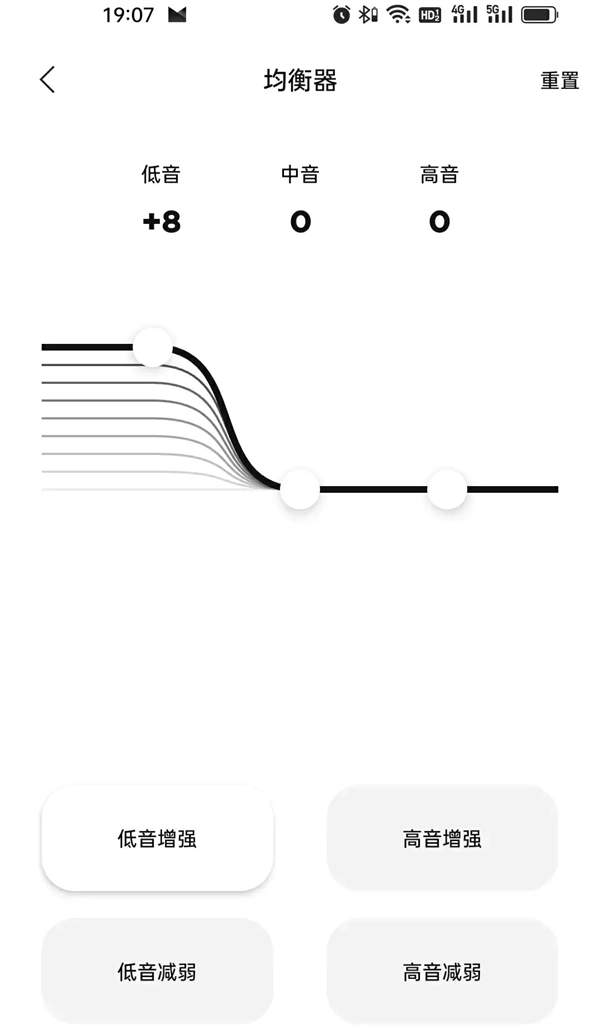Screen dimensions: 600x1030
Task: Tap 重置 to reset the equalizer
Action: point(559,81)
